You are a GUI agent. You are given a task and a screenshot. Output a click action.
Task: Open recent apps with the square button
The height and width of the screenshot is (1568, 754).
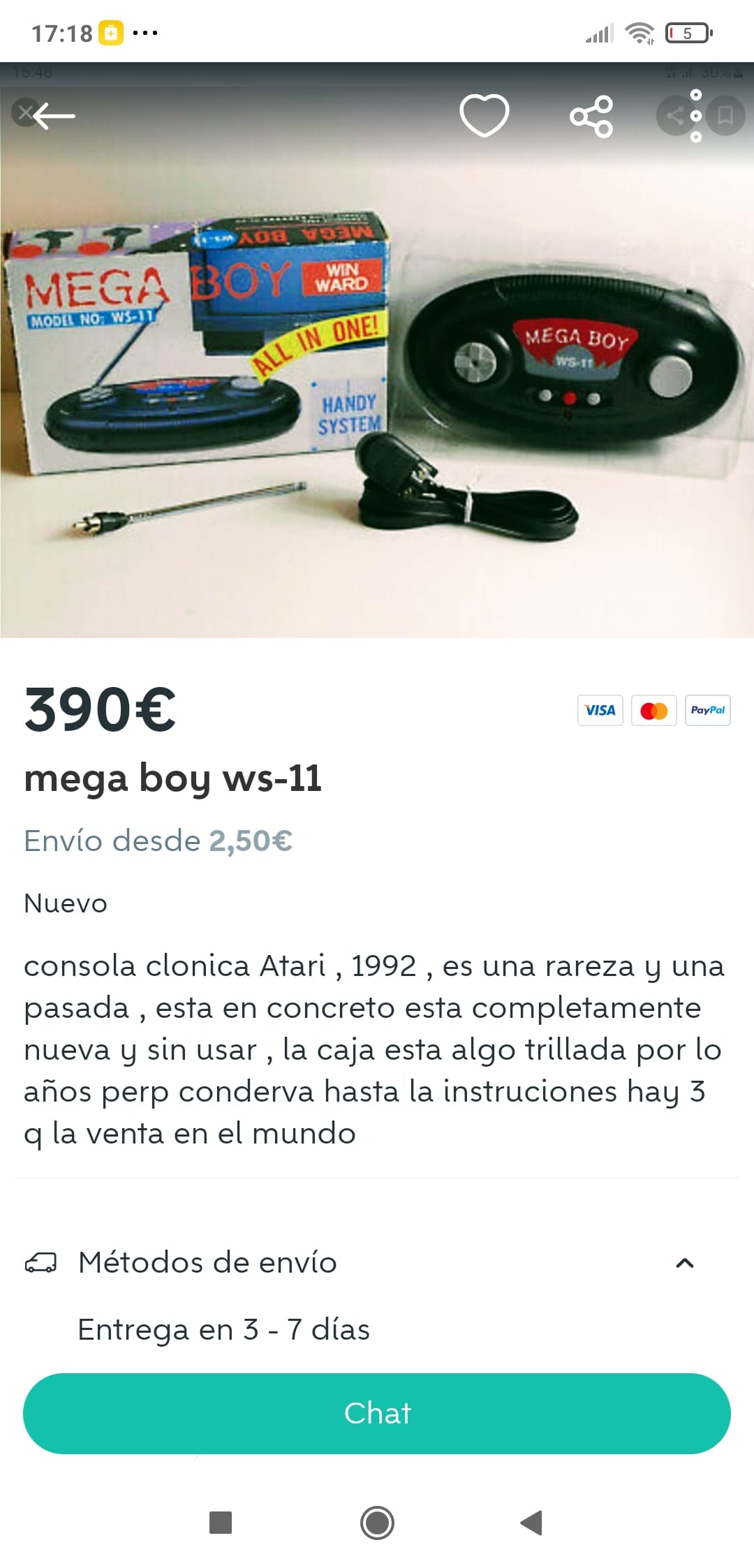[221, 1523]
